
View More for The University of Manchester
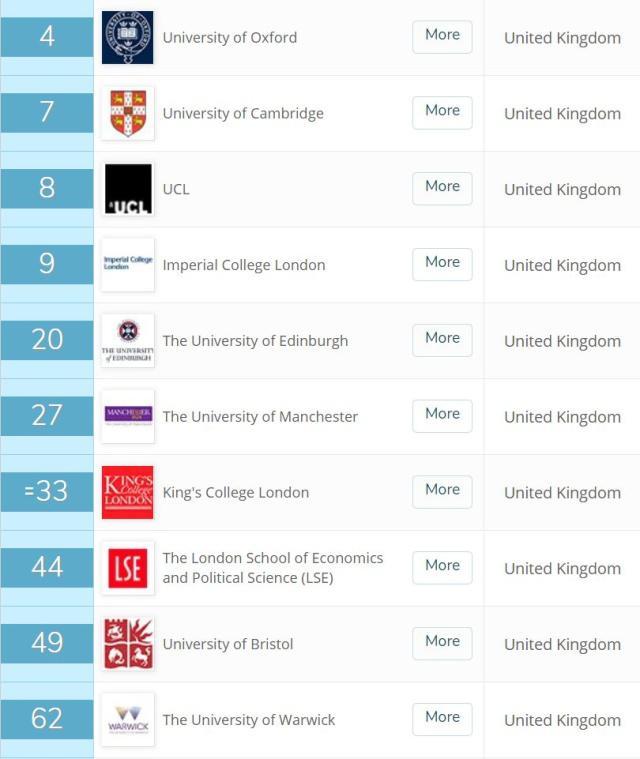click(x=442, y=415)
